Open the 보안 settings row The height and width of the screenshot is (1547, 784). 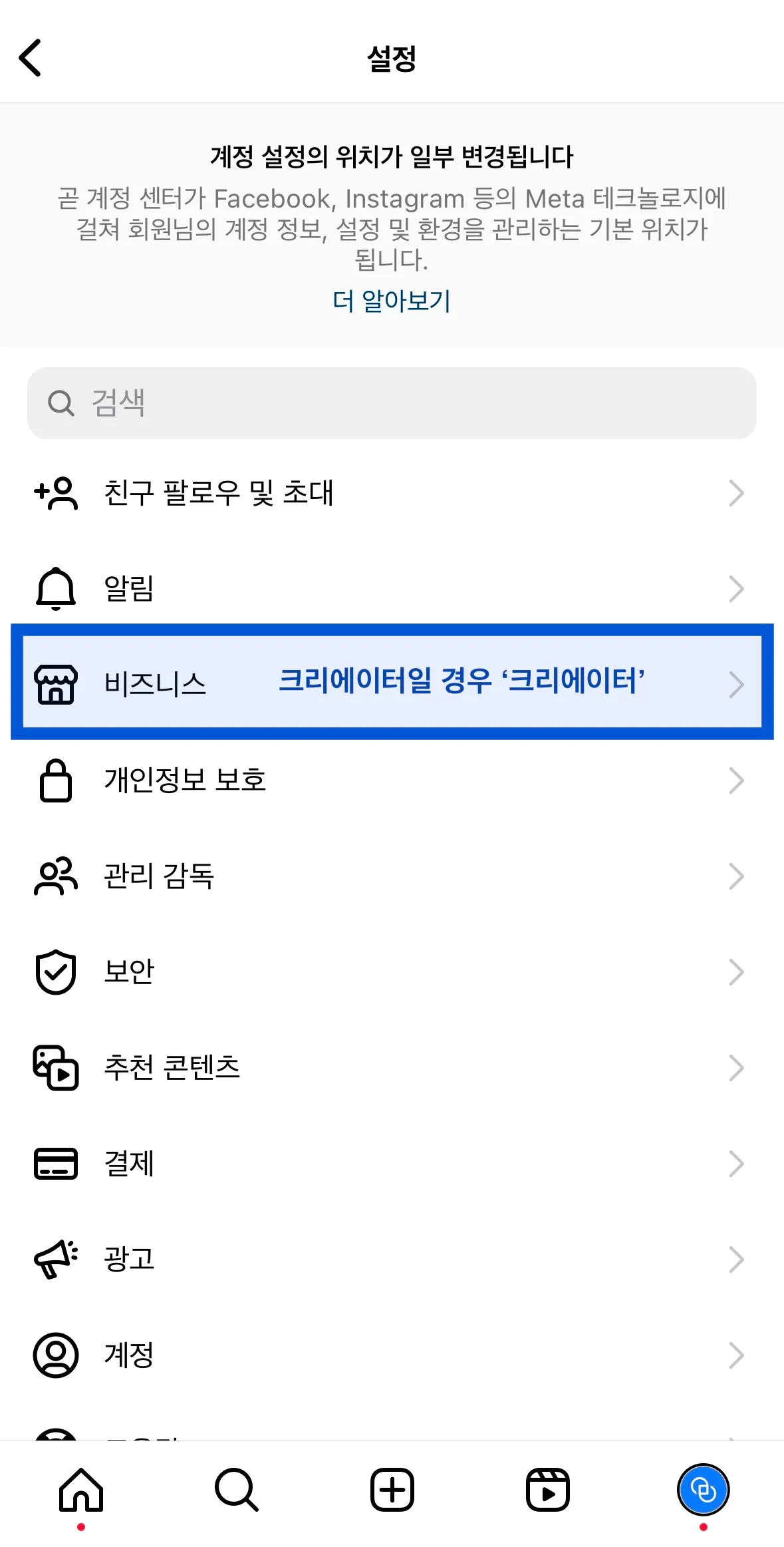click(x=392, y=972)
